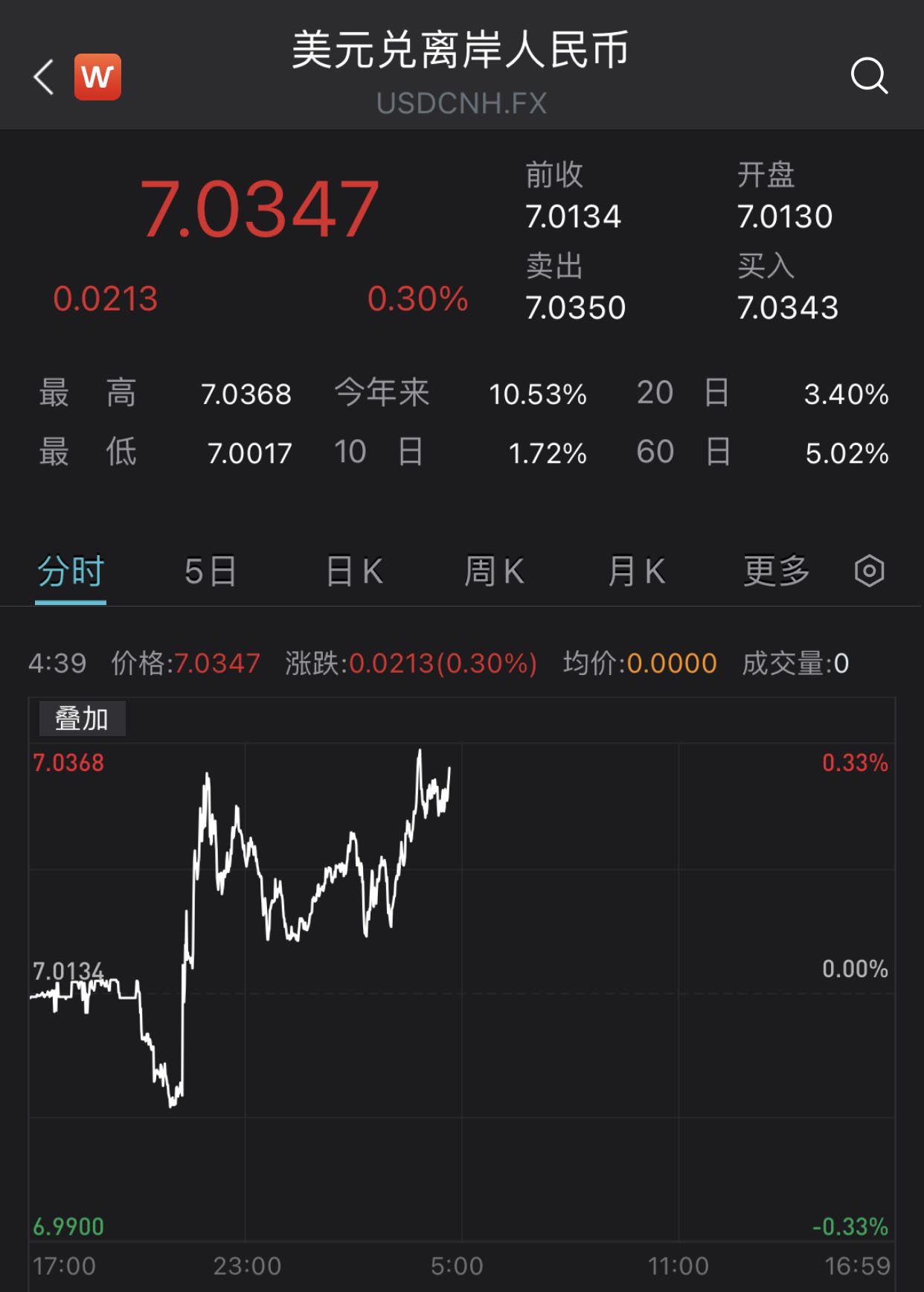The height and width of the screenshot is (1292, 924).
Task: Tap the 叠加 overlay button
Action: coord(82,718)
